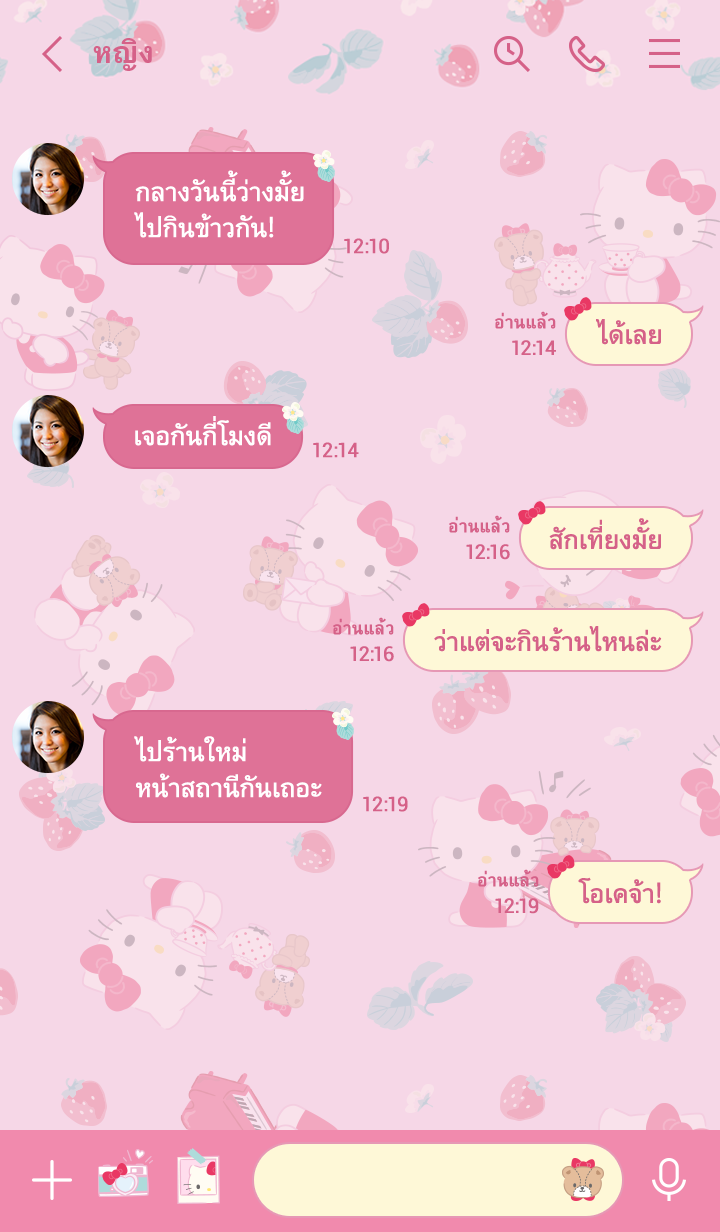
Task: Open the camera to take a photo
Action: (124, 1178)
